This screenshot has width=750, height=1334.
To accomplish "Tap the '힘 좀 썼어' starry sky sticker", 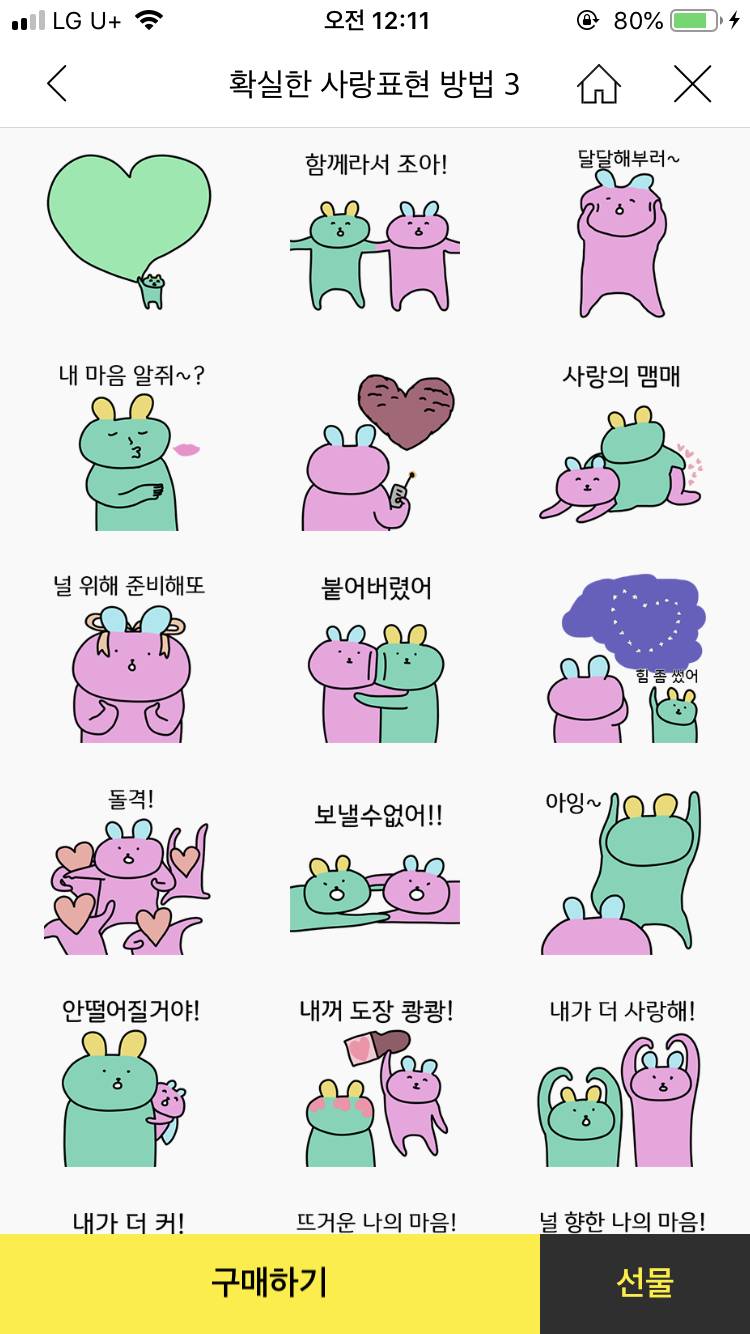I will click(618, 660).
